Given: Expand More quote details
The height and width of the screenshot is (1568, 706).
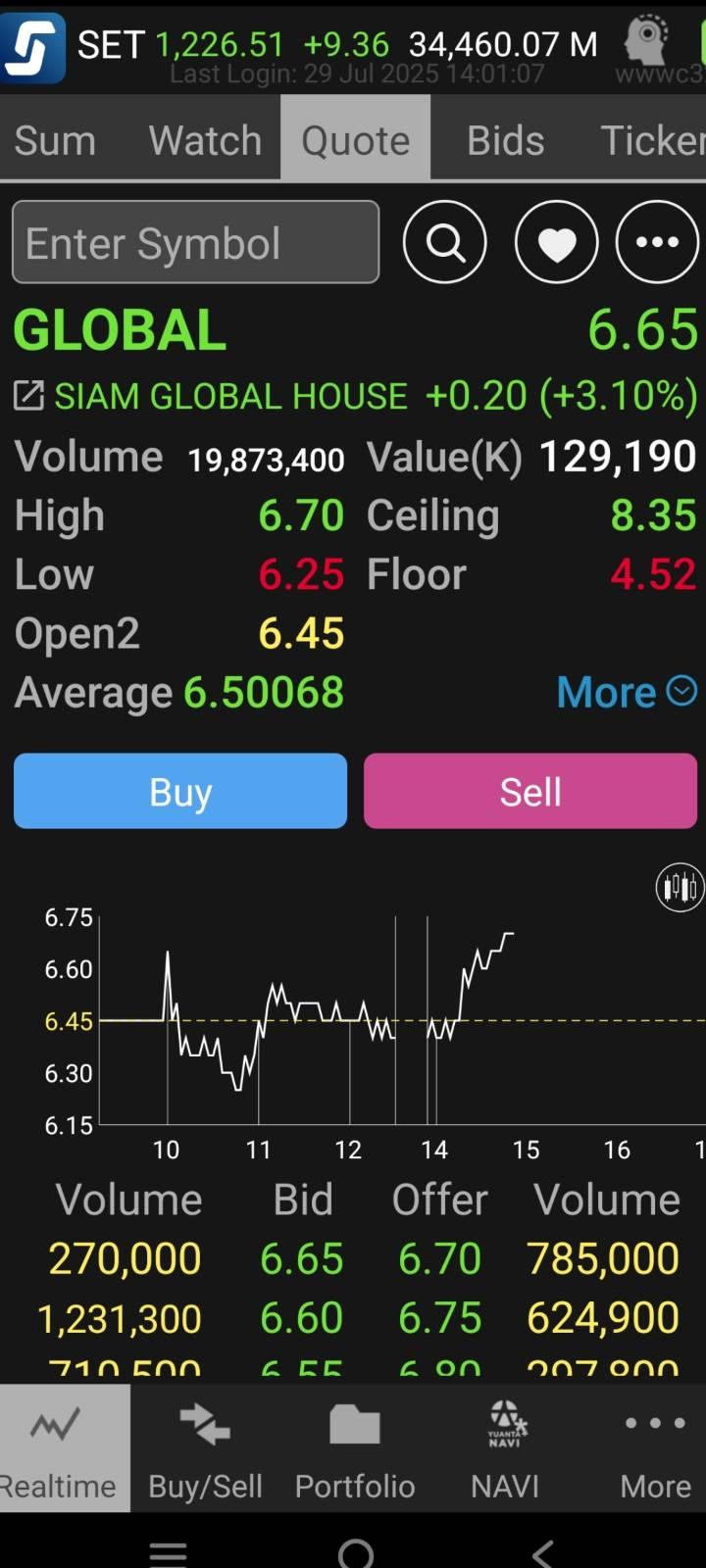Looking at the screenshot, I should [x=627, y=692].
